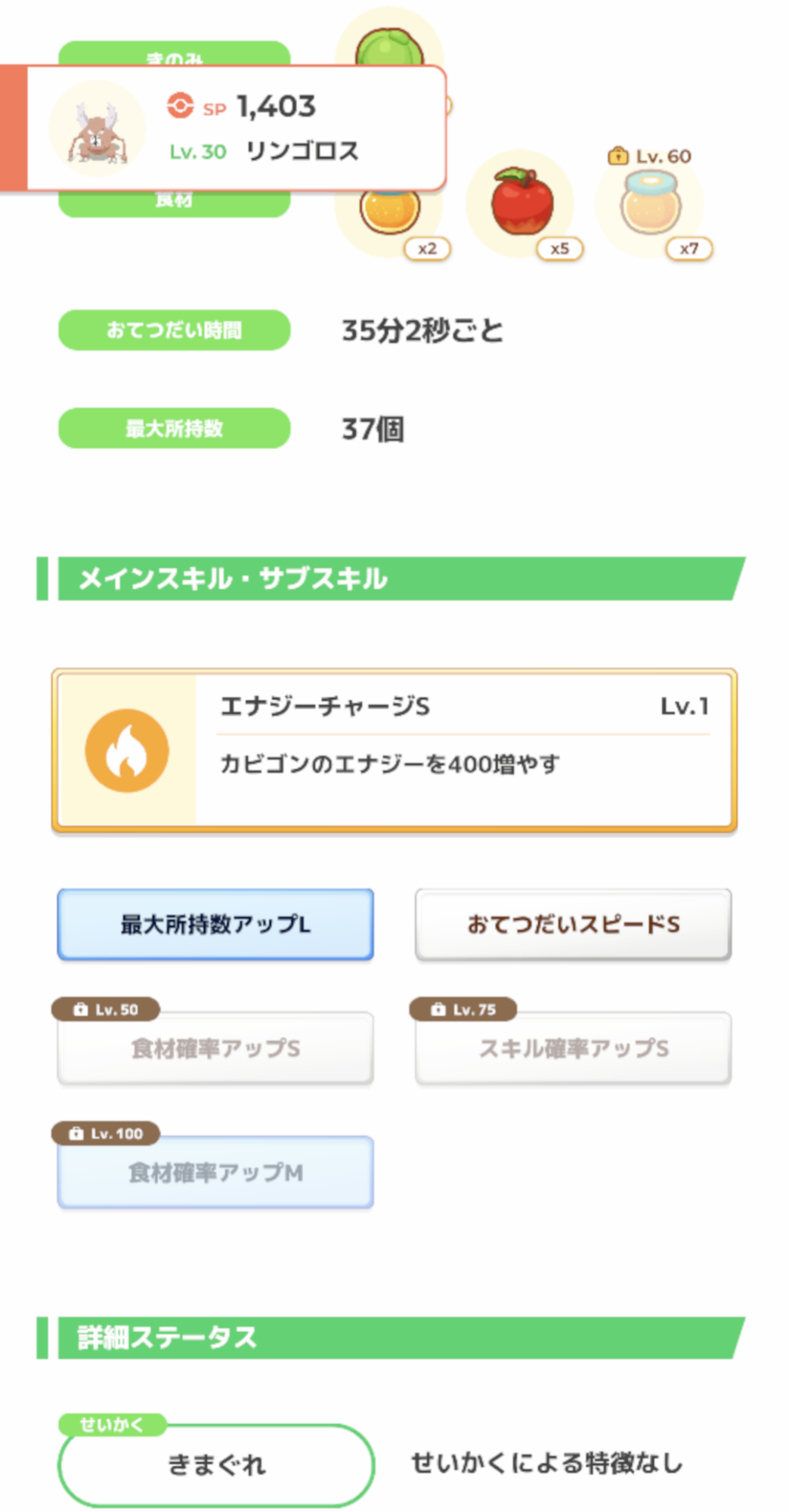Open the エナジーチャージS main skill card
Screen dimensions: 789x1512
click(394, 750)
